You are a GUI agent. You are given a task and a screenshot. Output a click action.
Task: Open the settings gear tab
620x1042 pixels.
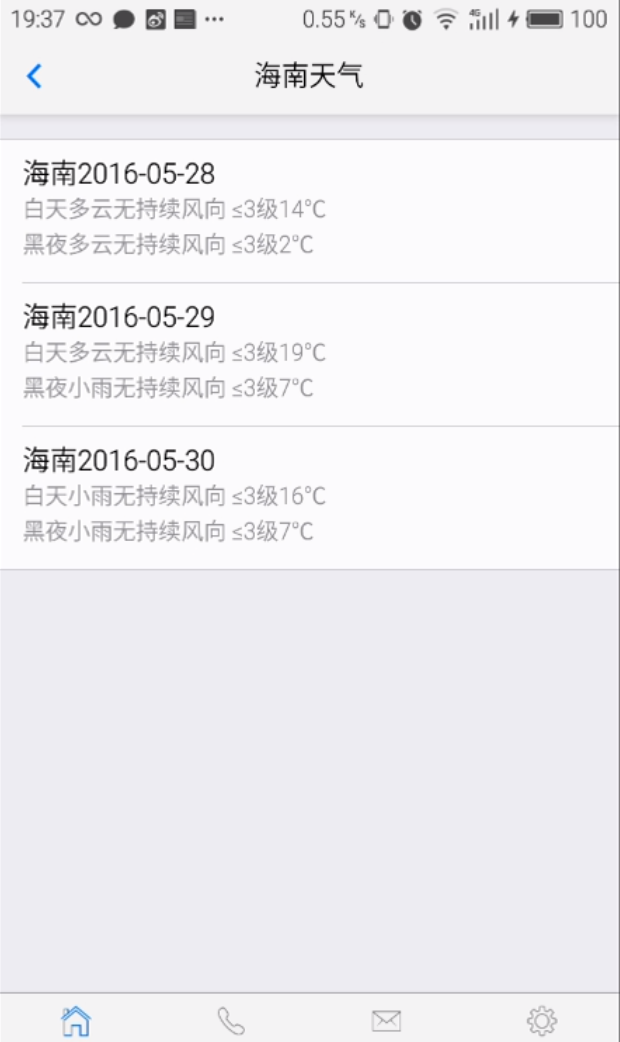tap(542, 1020)
